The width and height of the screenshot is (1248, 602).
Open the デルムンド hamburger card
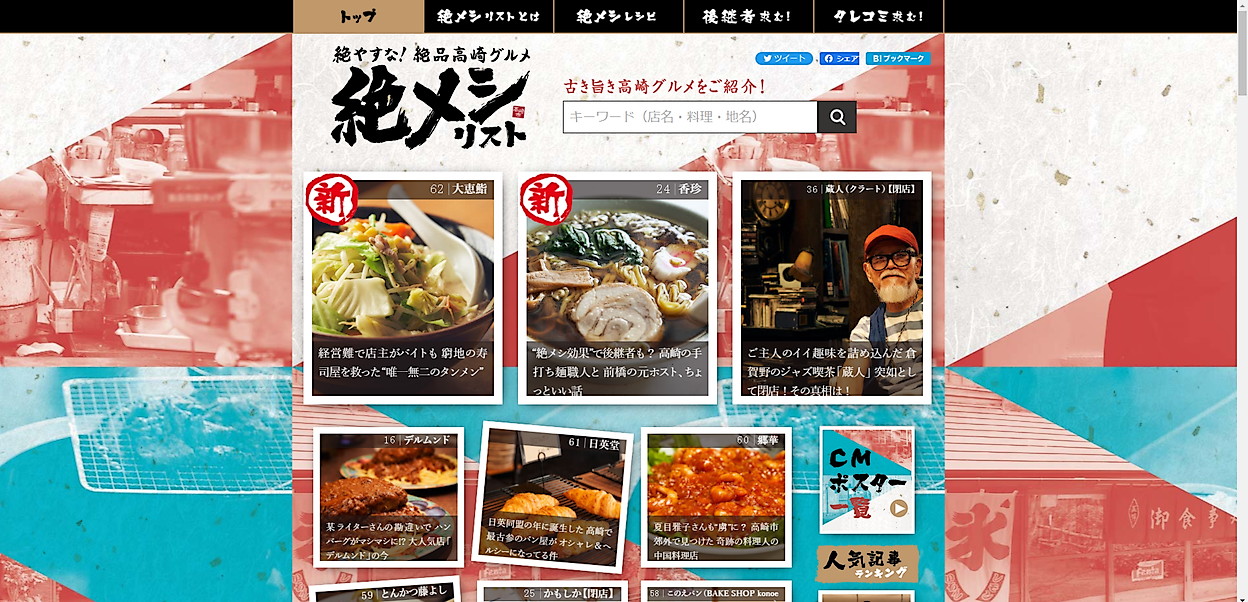pos(388,496)
